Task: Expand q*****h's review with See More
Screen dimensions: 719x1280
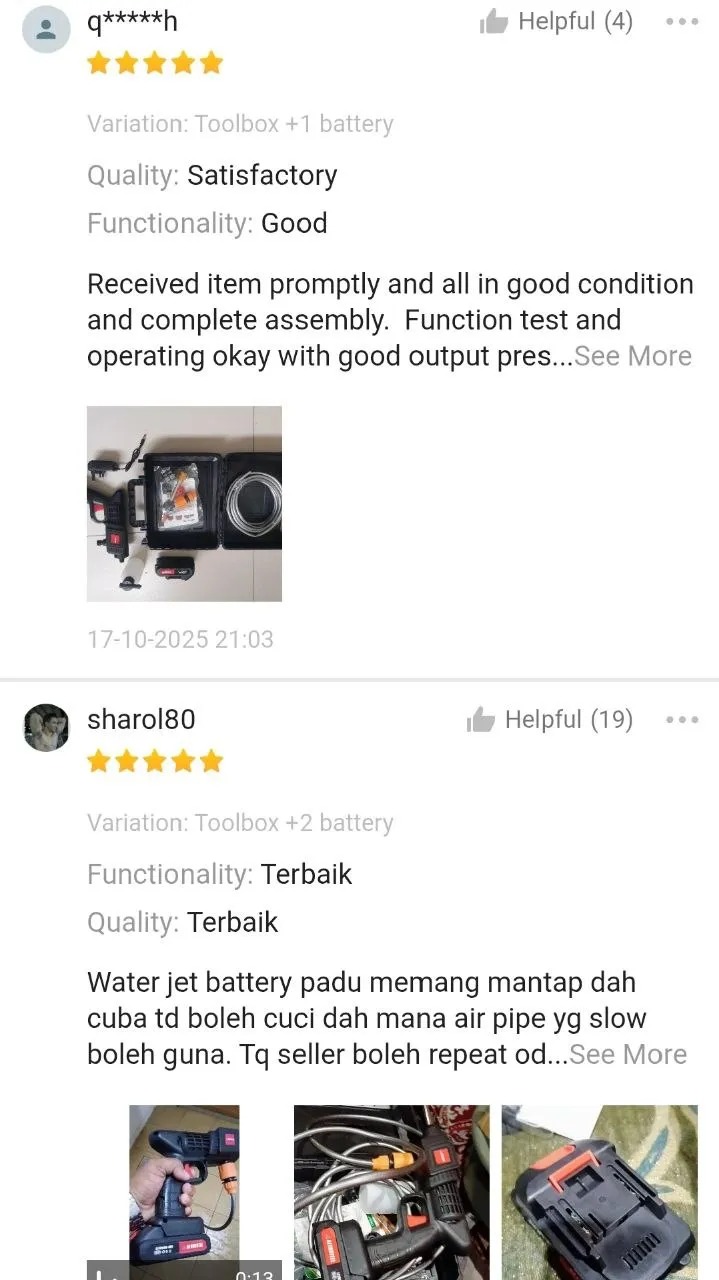Action: (x=632, y=356)
